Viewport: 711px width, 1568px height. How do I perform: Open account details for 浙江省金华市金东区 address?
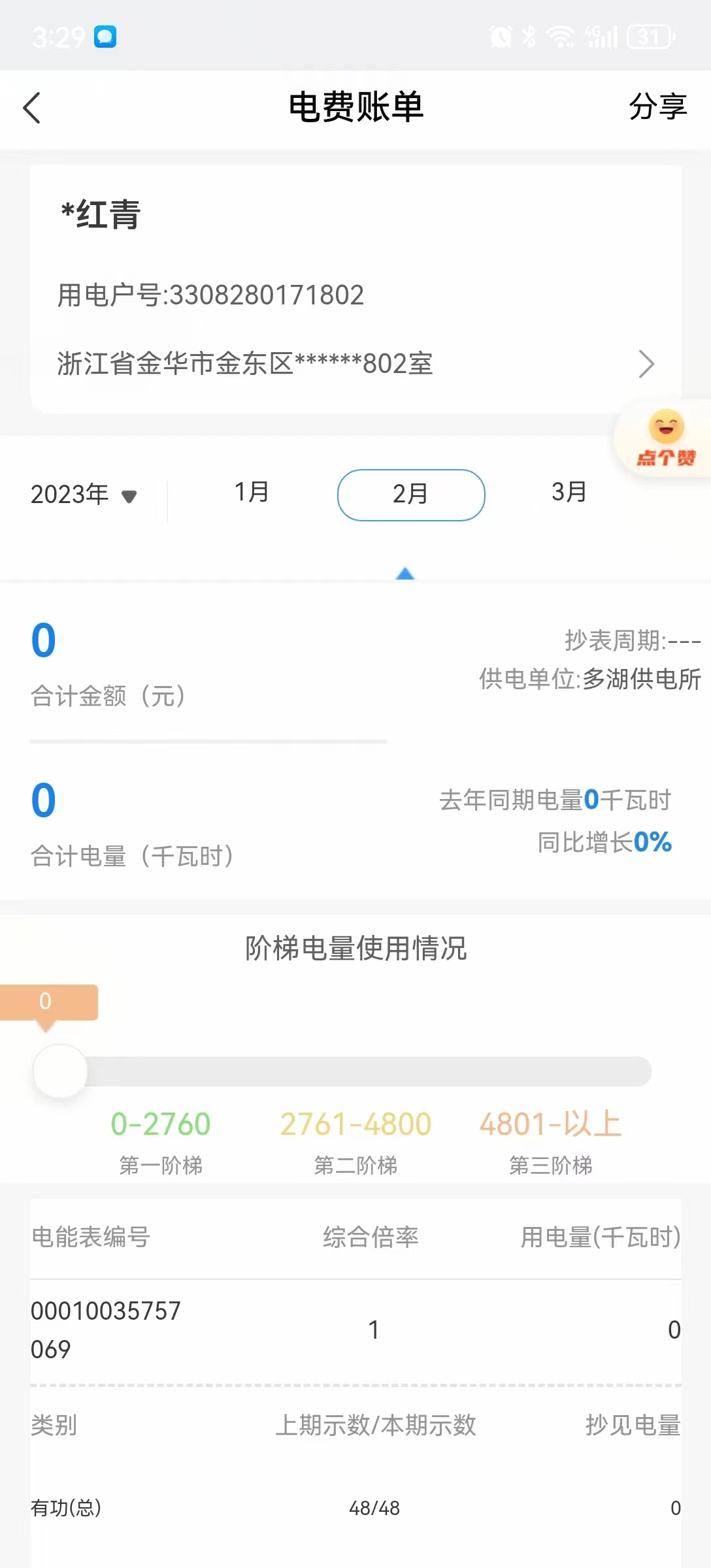tap(646, 364)
